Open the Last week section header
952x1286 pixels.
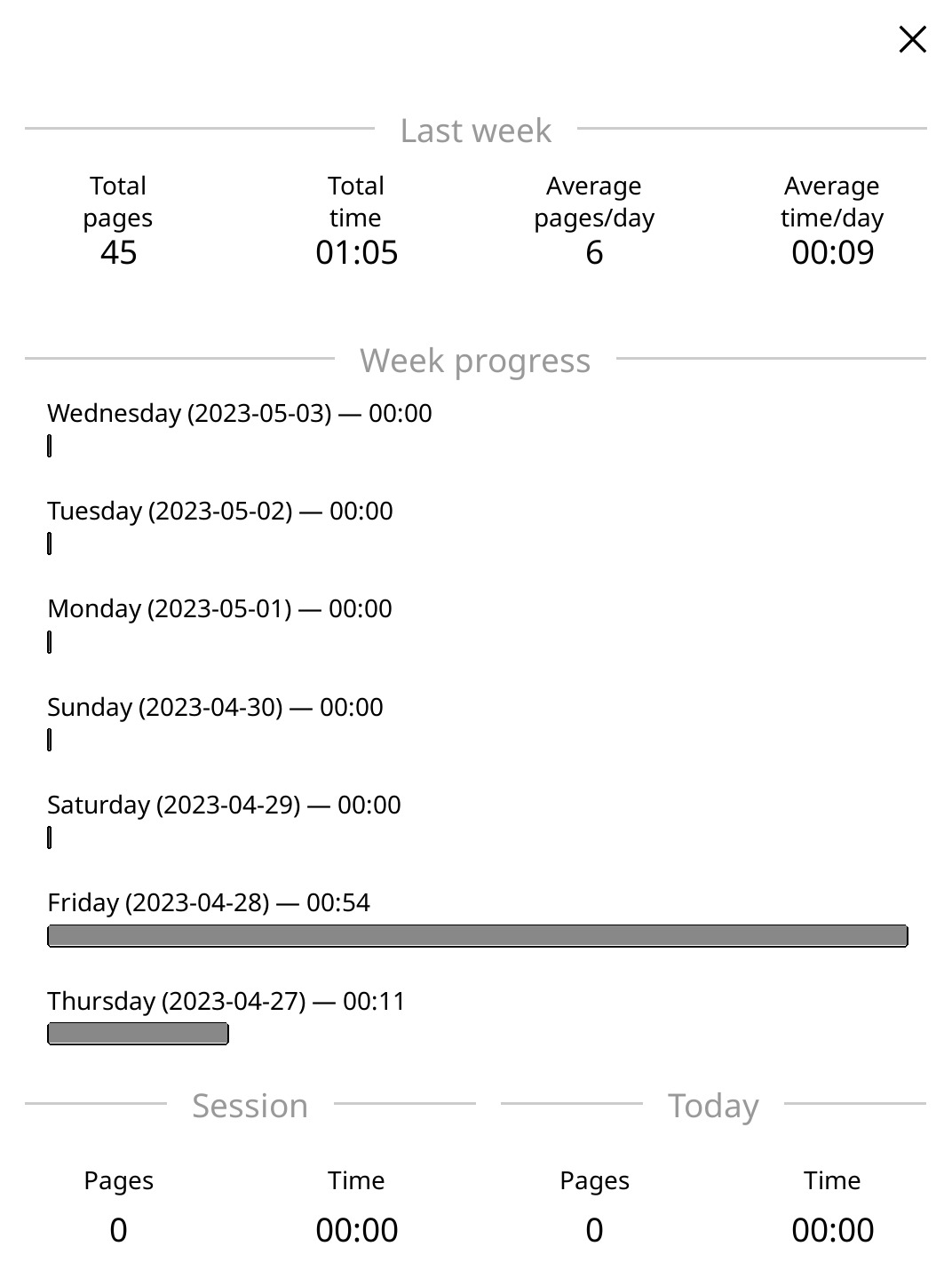click(476, 130)
